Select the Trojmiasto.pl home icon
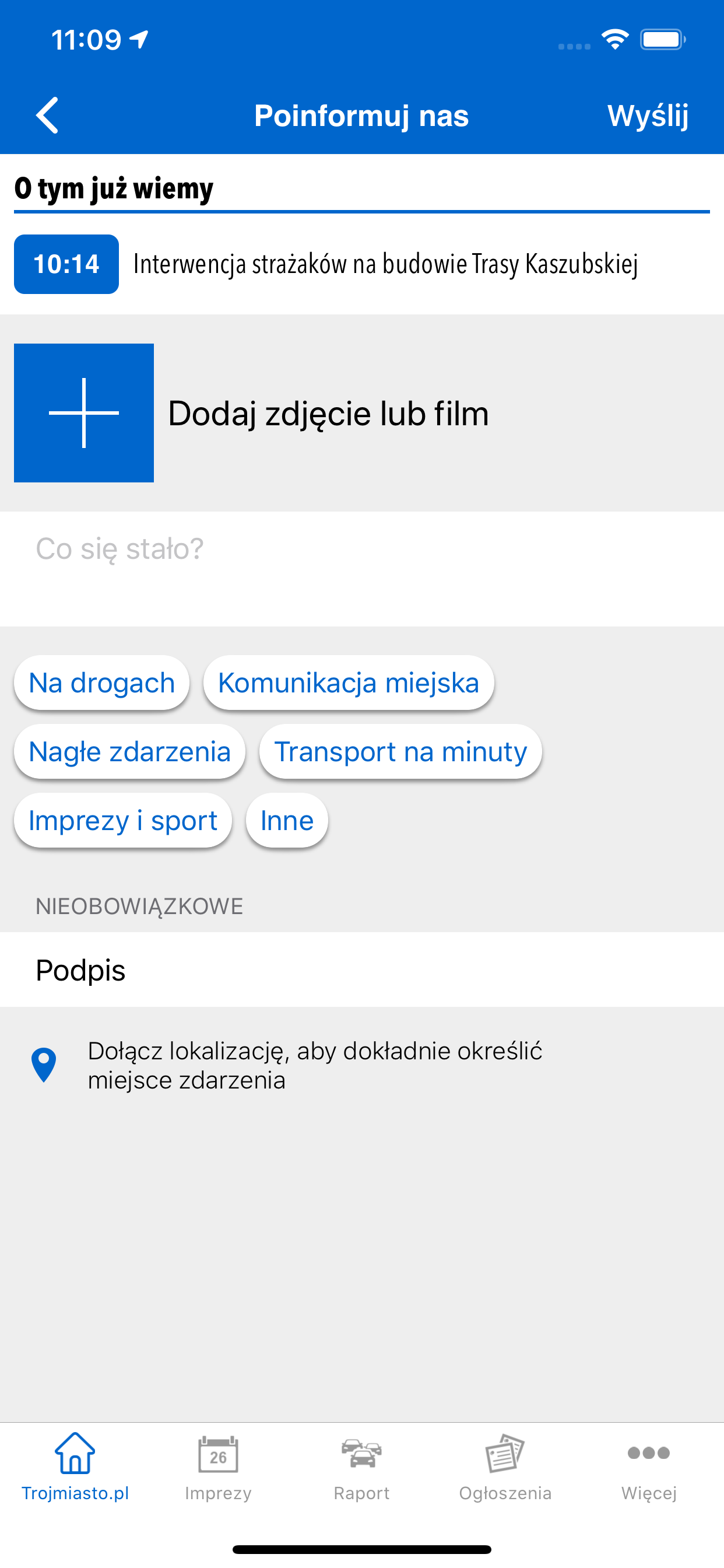This screenshot has height=1568, width=724. tap(75, 1456)
